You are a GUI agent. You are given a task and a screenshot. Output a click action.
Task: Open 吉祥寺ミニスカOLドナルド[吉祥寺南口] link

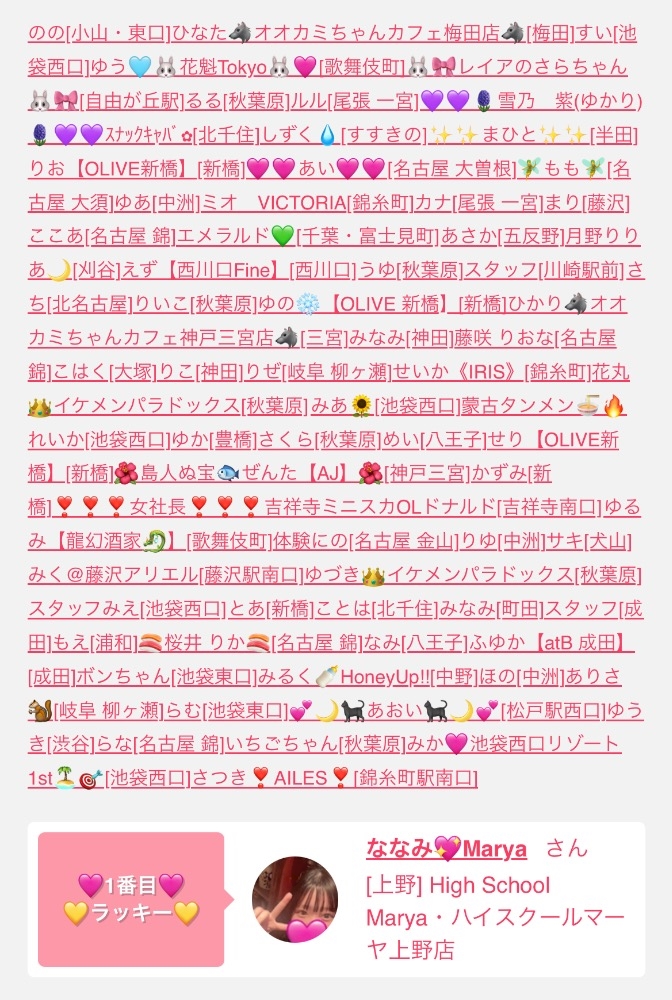[434, 506]
